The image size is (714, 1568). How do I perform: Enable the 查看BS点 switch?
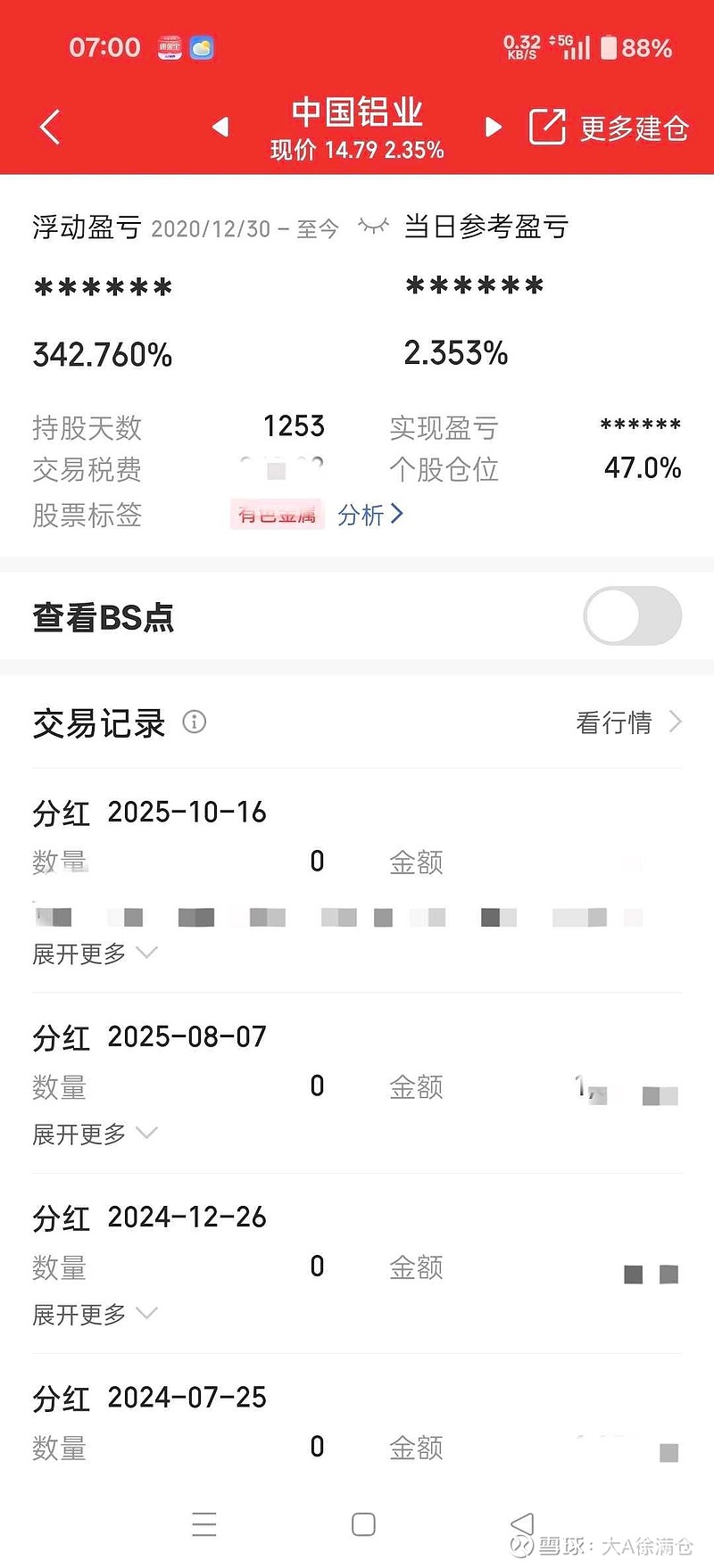tap(632, 615)
